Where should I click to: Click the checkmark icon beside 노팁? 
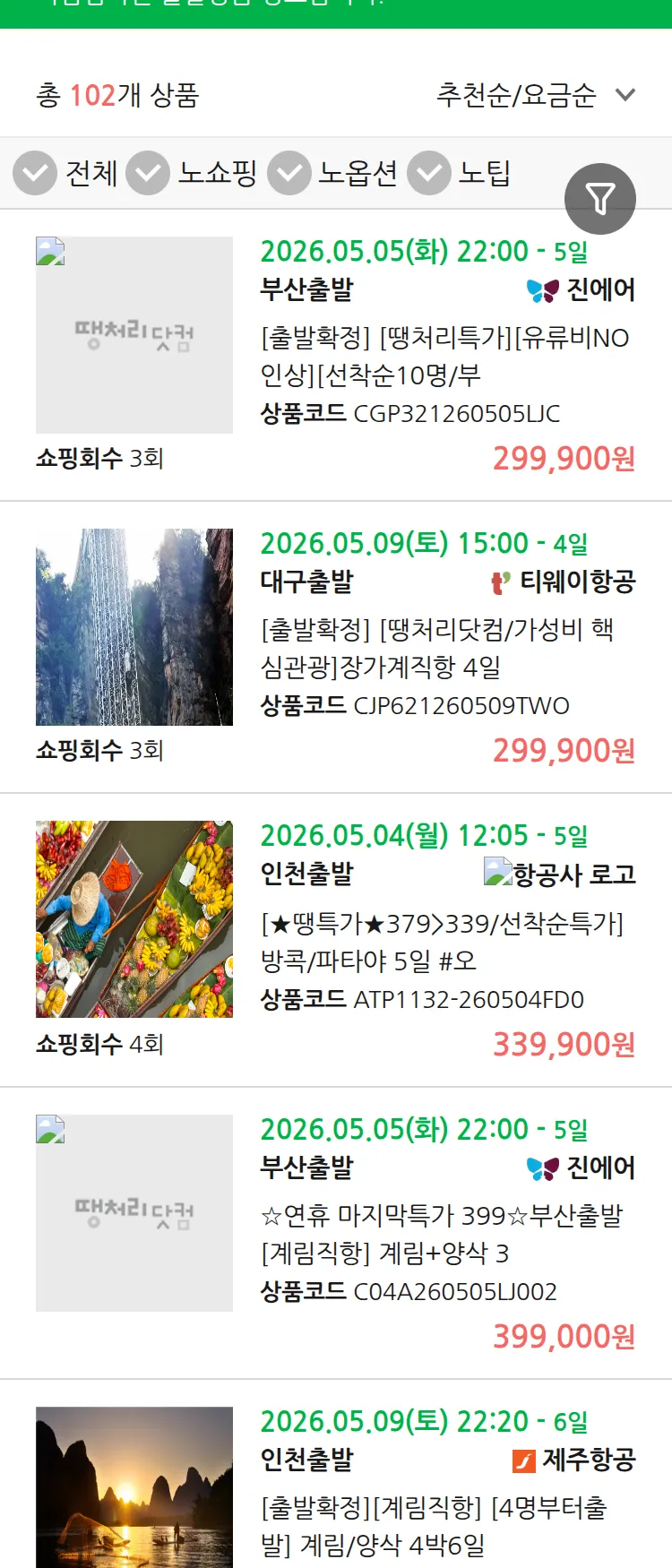[x=429, y=173]
